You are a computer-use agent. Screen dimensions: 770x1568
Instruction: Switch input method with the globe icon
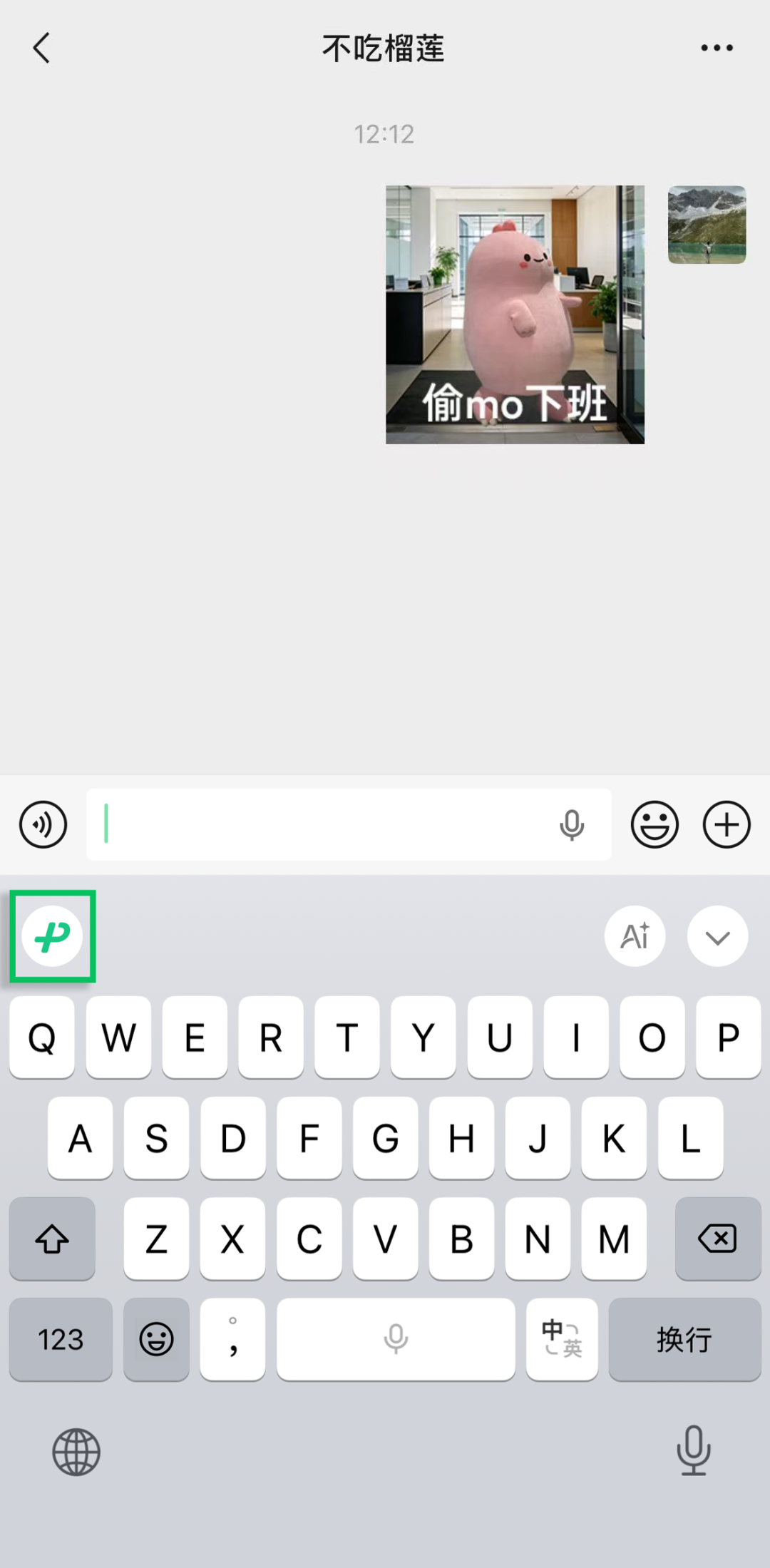pos(76,1452)
